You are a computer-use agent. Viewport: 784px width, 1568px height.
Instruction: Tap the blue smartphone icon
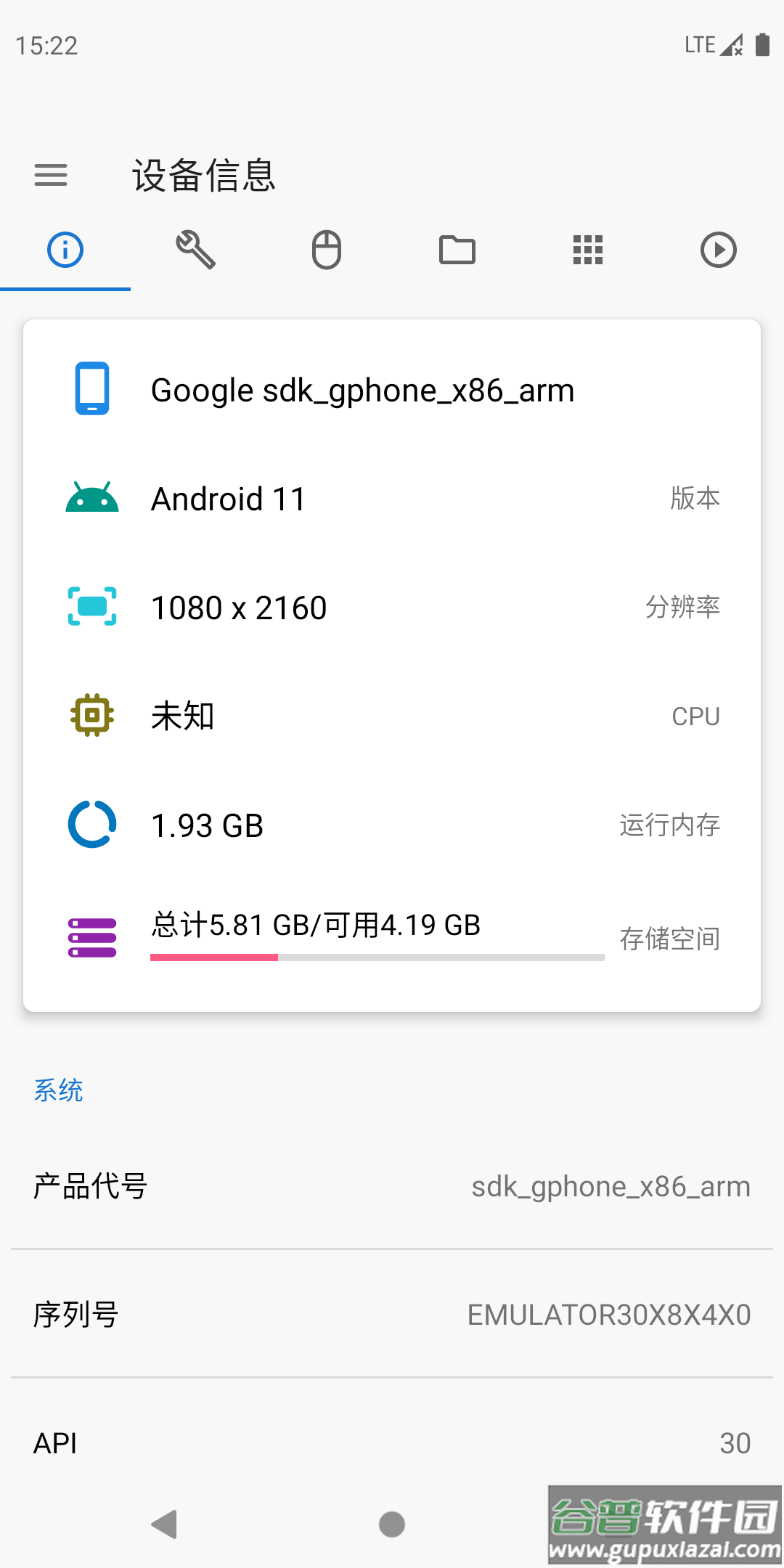[x=91, y=390]
